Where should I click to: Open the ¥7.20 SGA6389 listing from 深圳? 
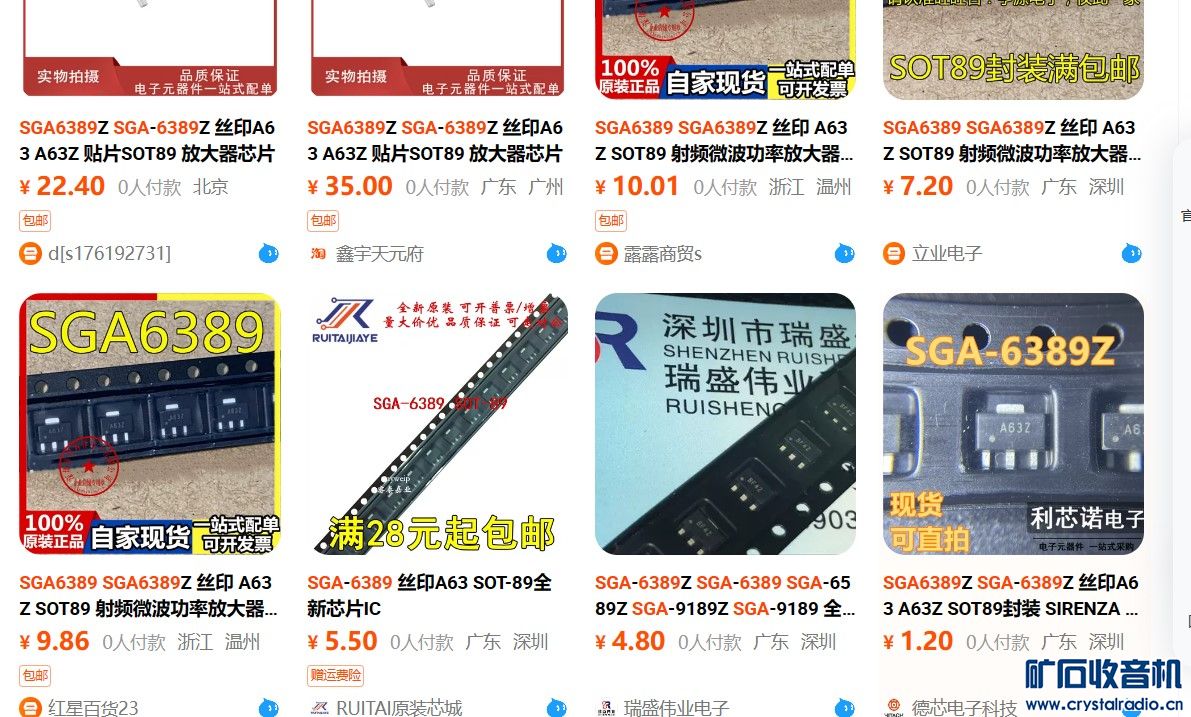[x=1010, y=141]
